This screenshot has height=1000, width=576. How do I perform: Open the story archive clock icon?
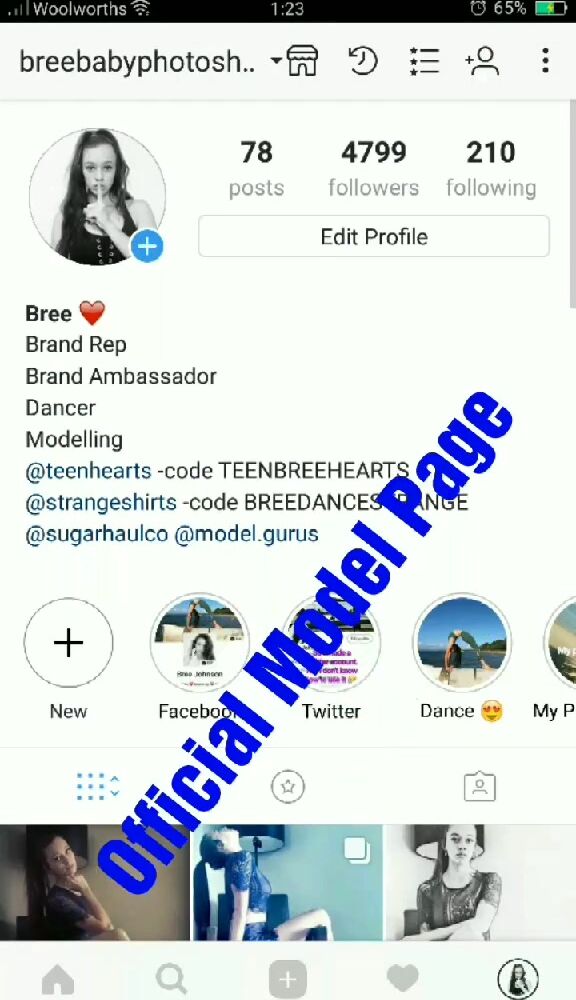pos(363,61)
